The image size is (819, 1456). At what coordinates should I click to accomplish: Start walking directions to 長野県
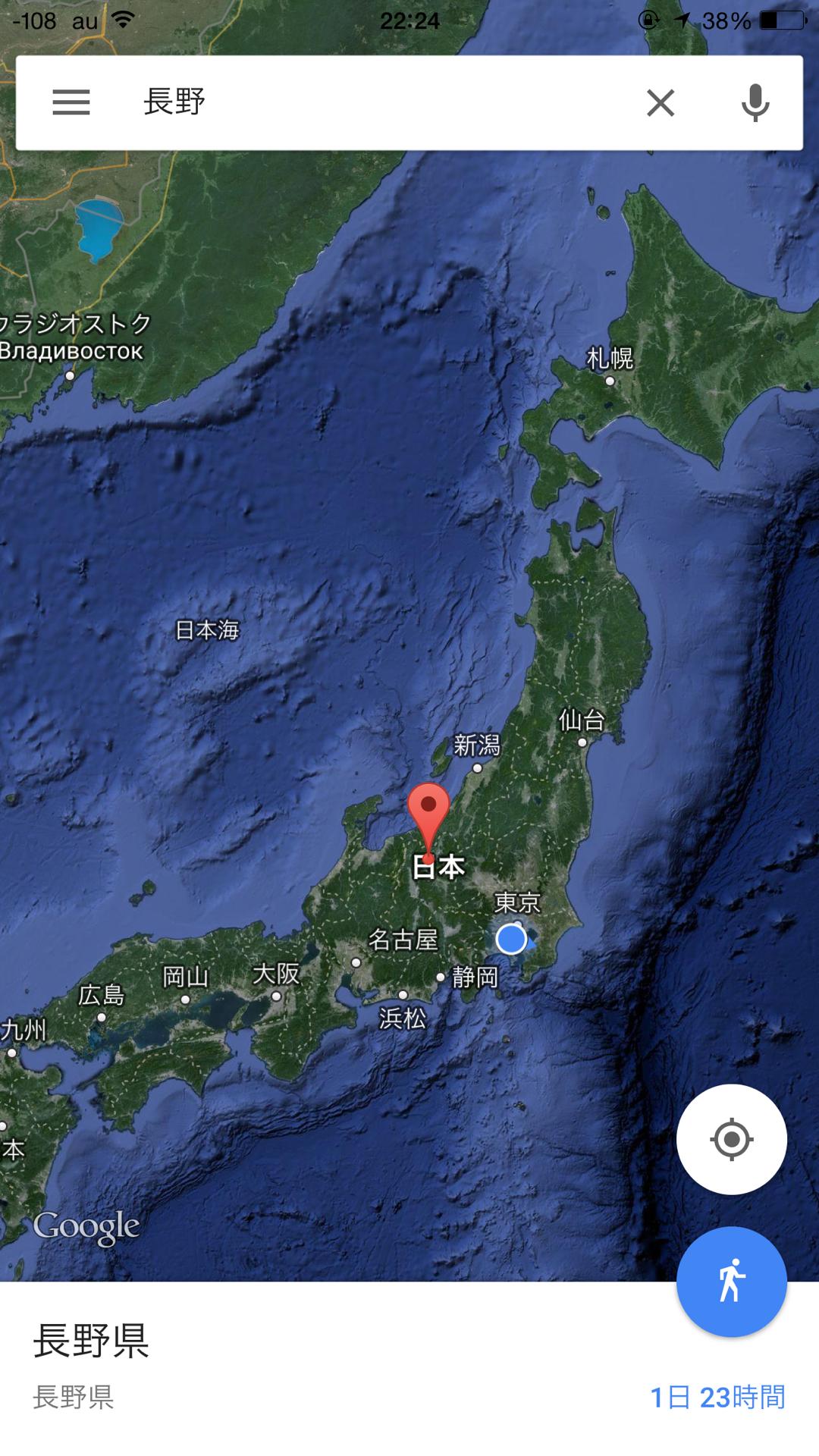(731, 1281)
